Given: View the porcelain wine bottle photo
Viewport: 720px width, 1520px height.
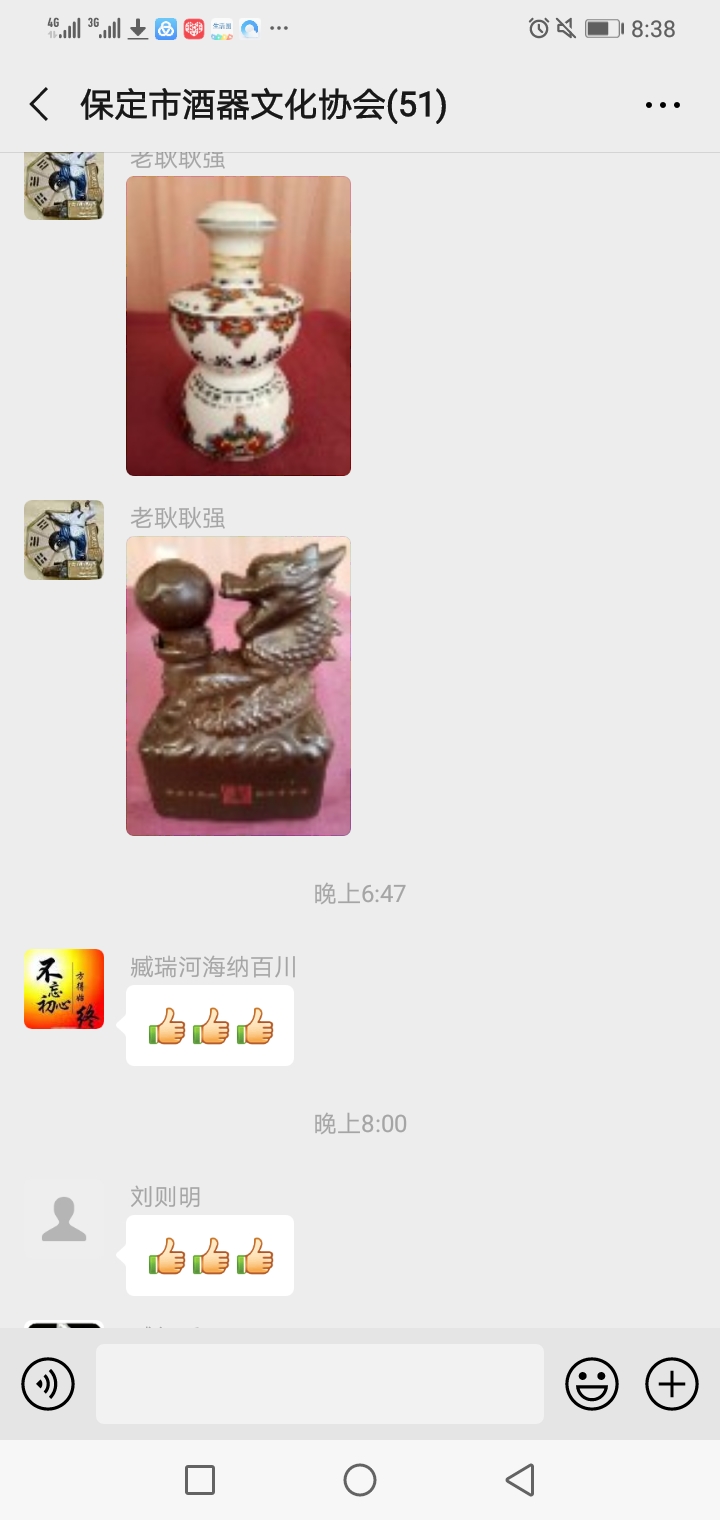Looking at the screenshot, I should pyautogui.click(x=238, y=326).
